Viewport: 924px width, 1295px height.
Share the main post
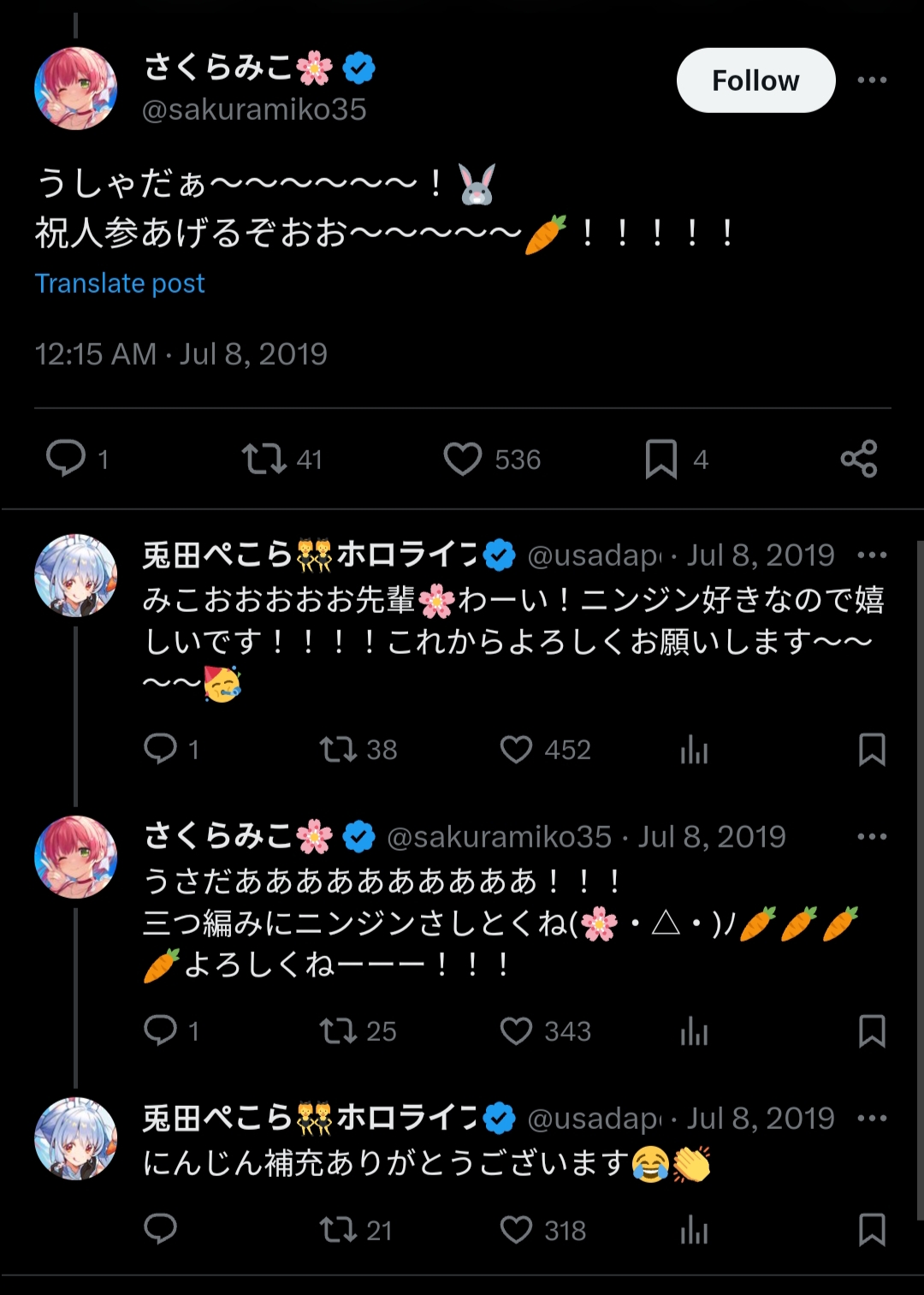858,459
